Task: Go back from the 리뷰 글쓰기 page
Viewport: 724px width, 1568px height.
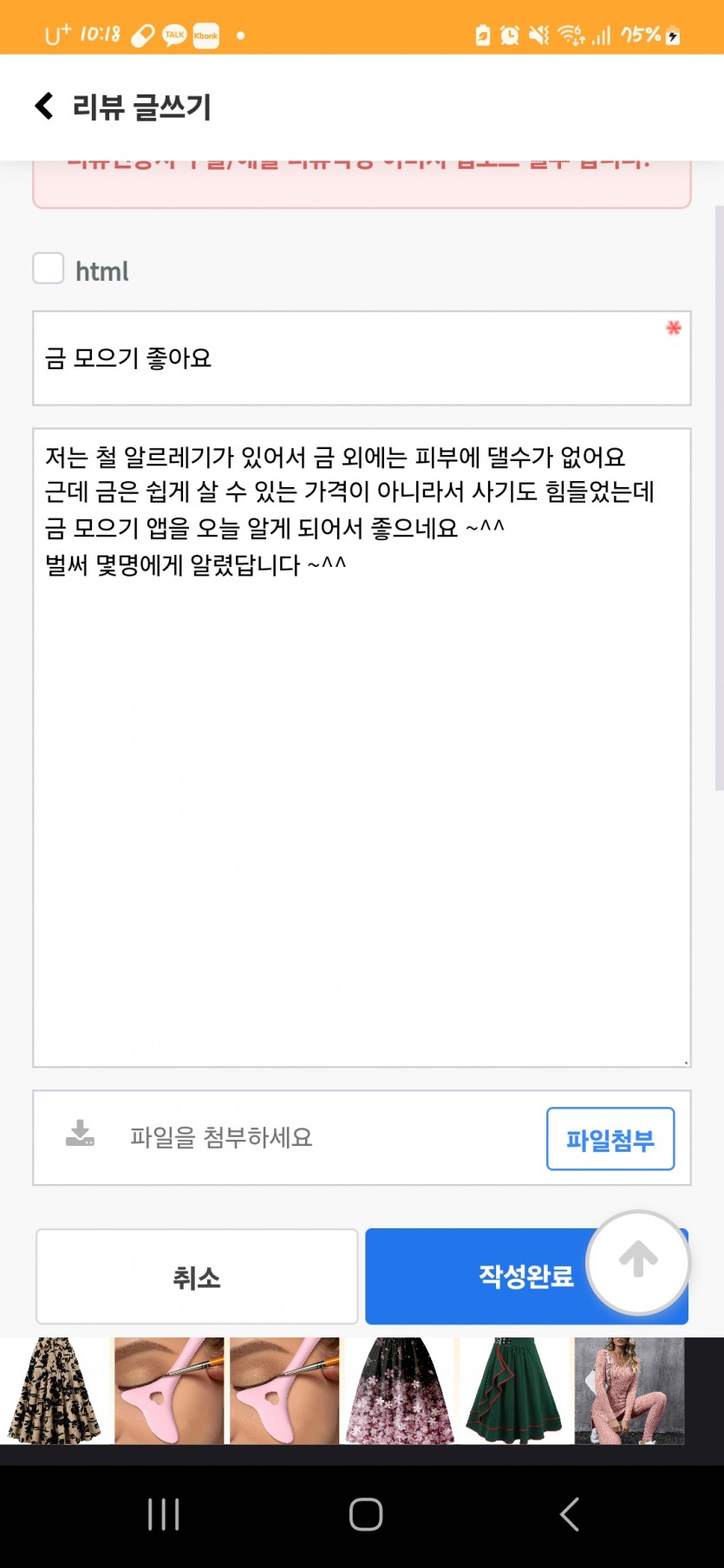Action: click(44, 106)
